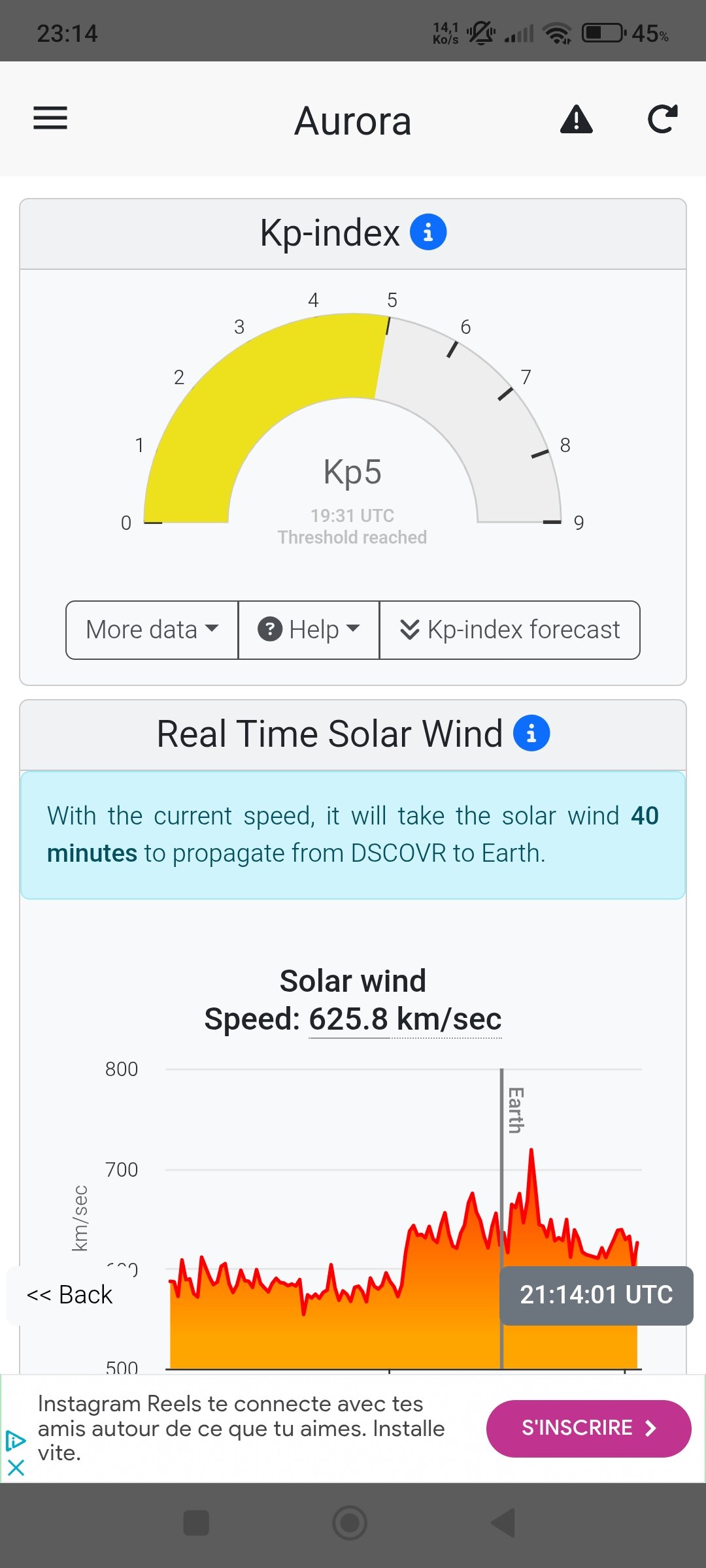Tap the system back button
This screenshot has width=706, height=1568.
(504, 1523)
